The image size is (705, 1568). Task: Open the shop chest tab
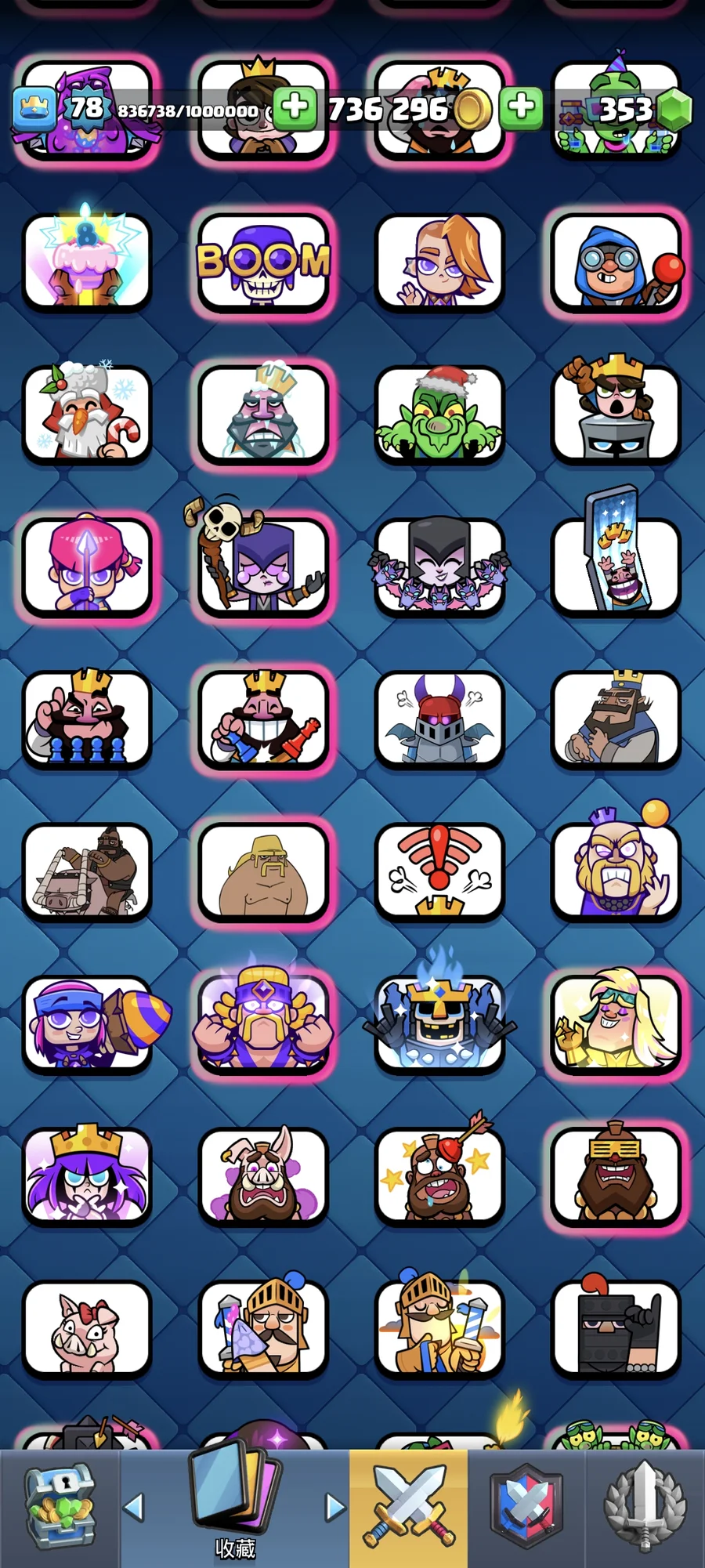(x=60, y=1508)
